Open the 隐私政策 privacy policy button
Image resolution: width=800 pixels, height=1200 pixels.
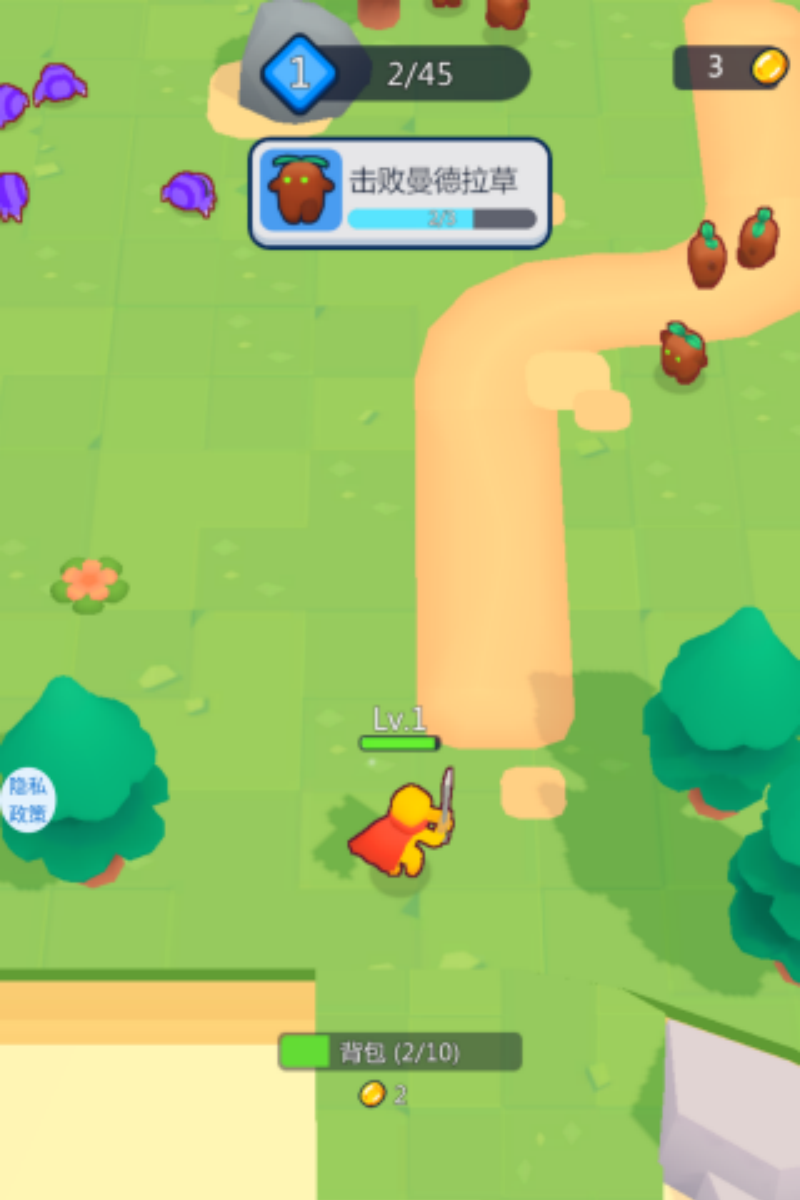tap(28, 799)
